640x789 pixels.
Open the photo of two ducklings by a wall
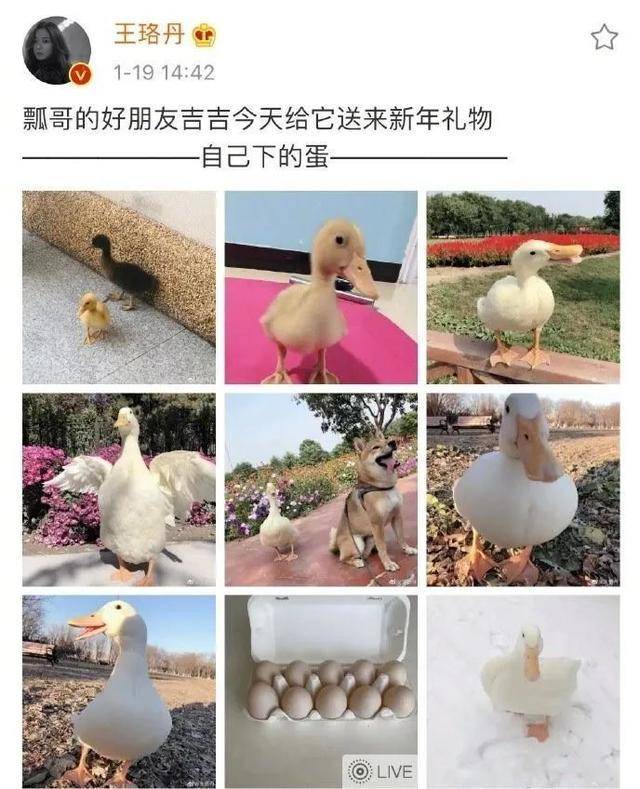pyautogui.click(x=119, y=288)
